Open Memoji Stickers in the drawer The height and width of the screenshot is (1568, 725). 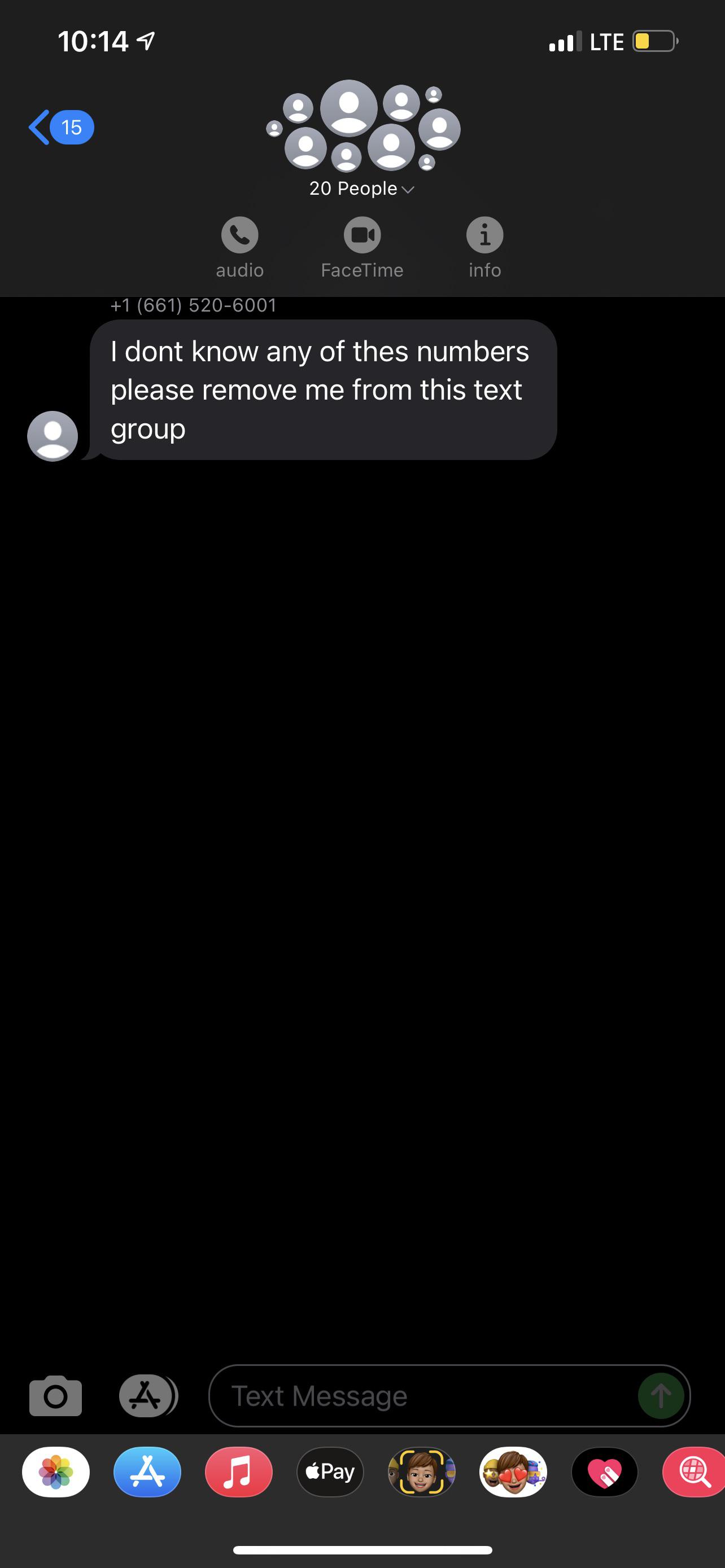click(x=513, y=1473)
